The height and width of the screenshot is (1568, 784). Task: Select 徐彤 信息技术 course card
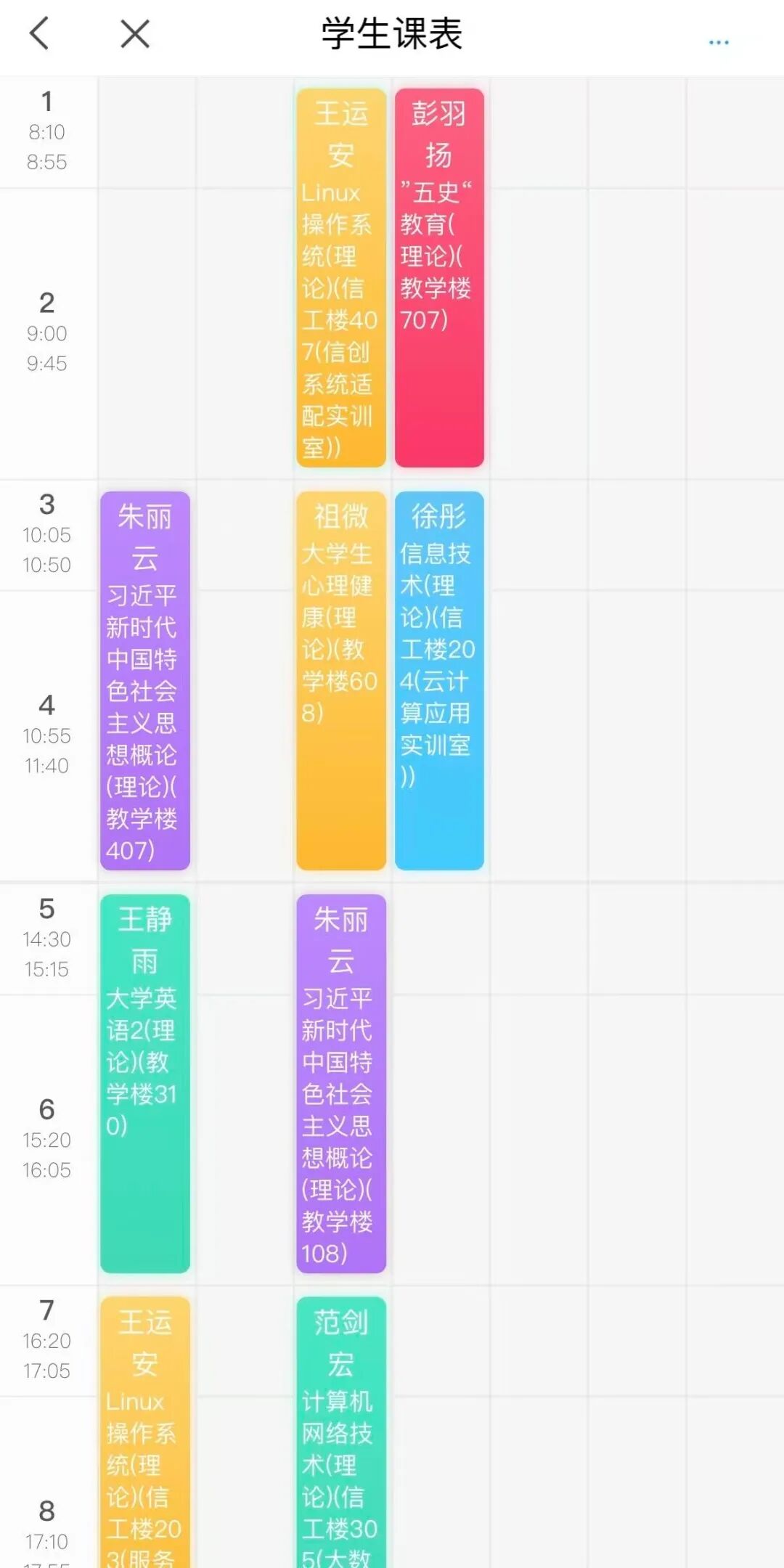439,681
